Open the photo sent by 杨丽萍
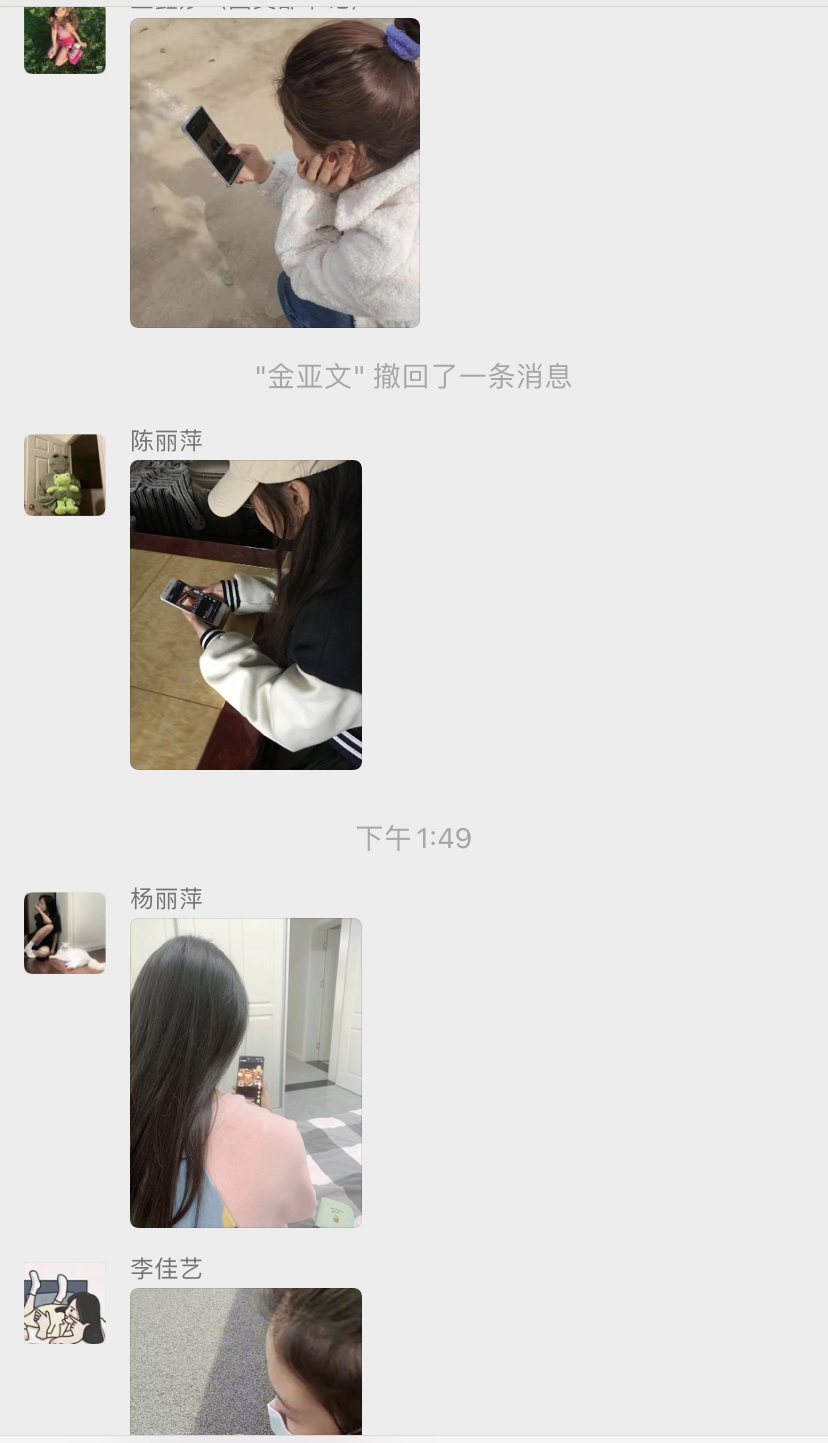 pos(246,1072)
